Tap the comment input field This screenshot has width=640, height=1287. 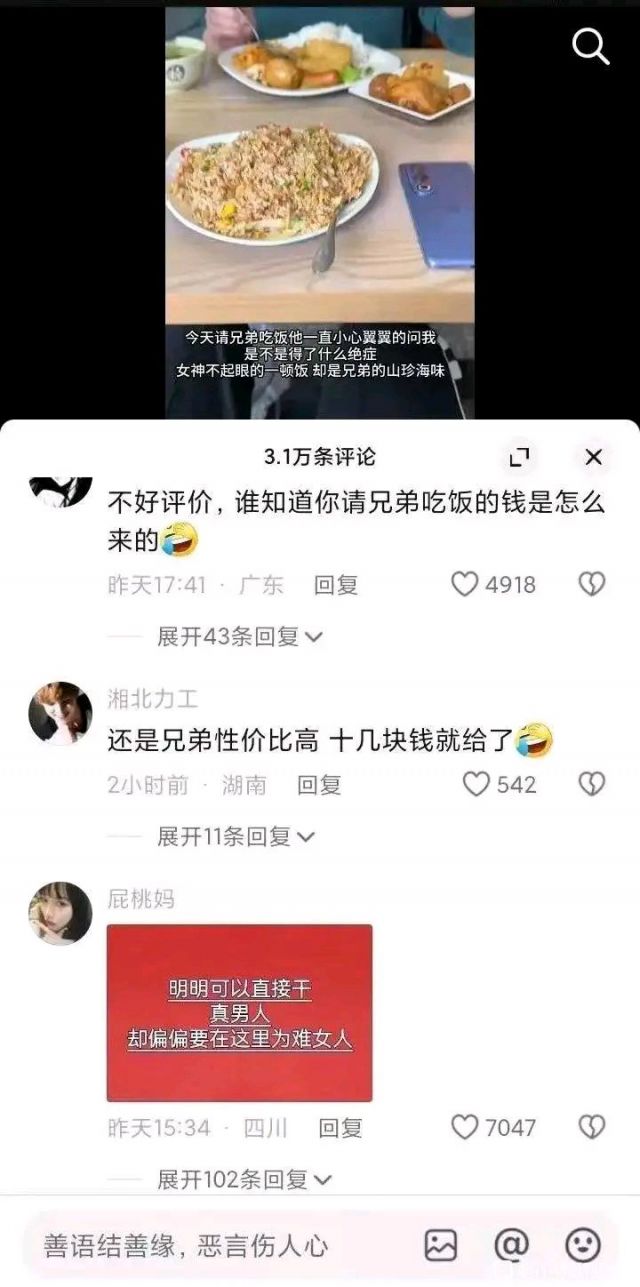(200, 1245)
